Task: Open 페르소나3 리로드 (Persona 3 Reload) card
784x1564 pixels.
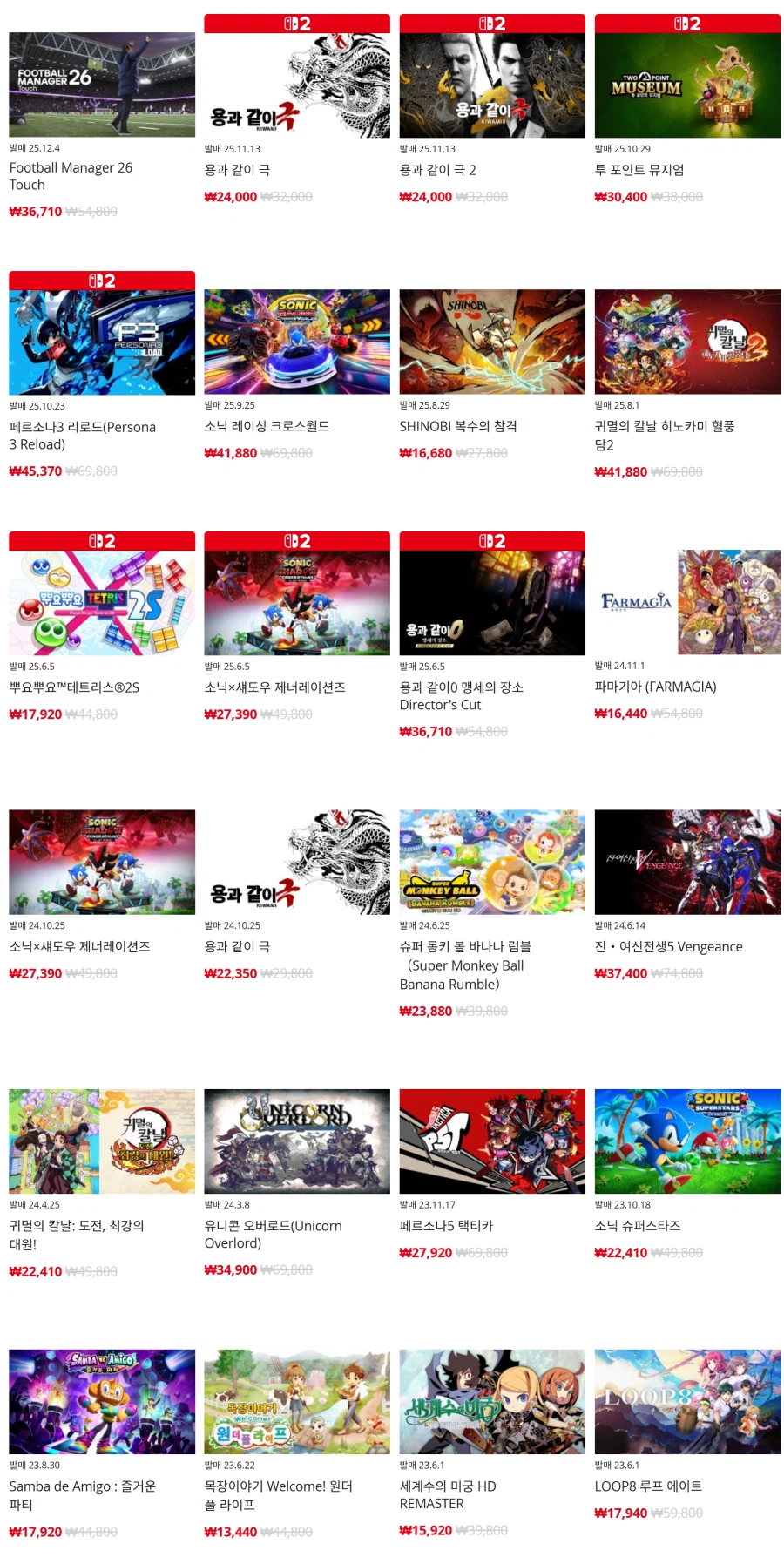Action: click(102, 342)
